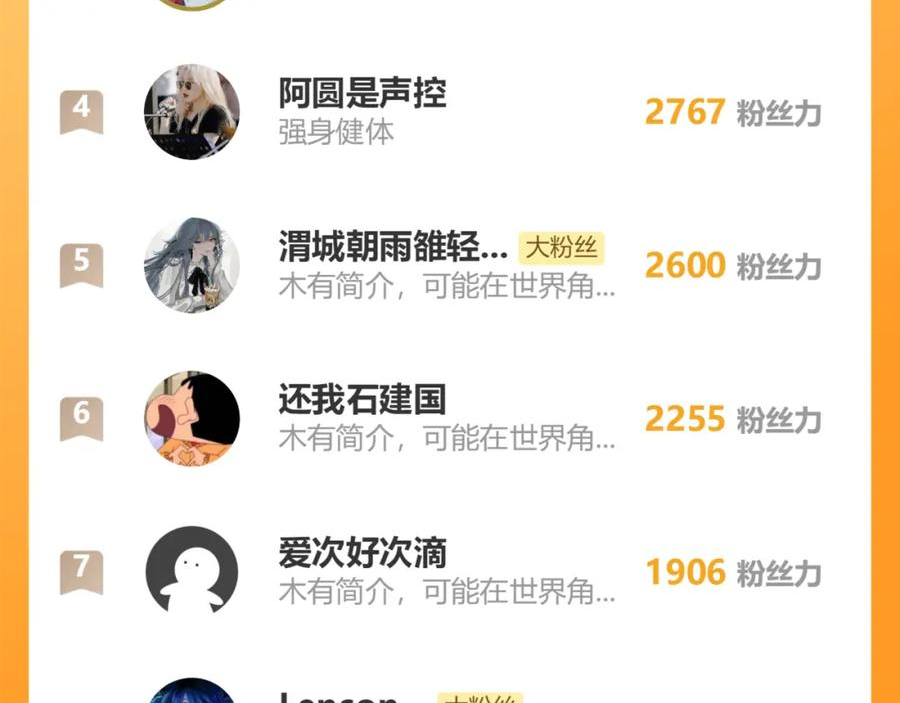This screenshot has height=703, width=900.
Task: View the fifth-ranked fan 渭城朝雨雒轻
Action: tap(394, 247)
